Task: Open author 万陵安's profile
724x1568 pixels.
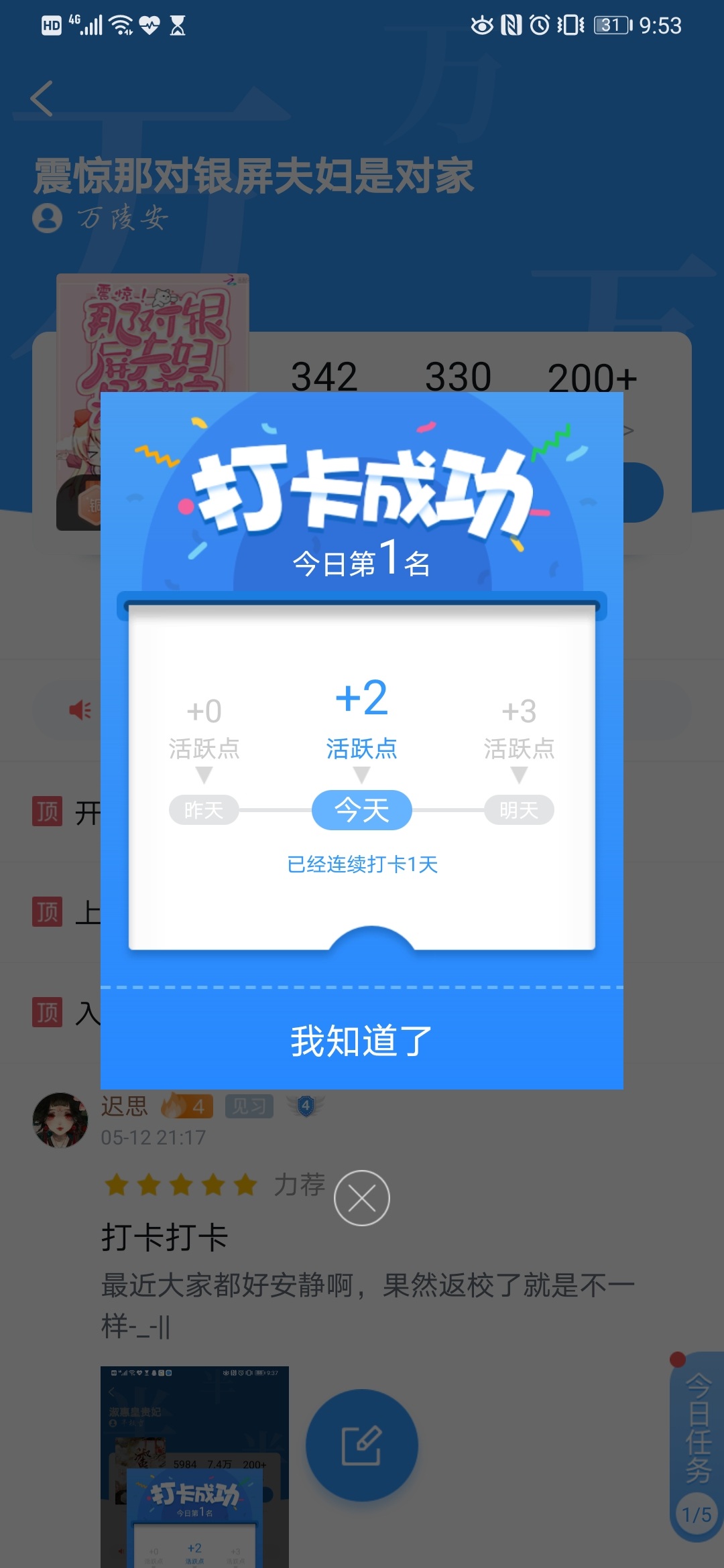Action: coord(101,218)
